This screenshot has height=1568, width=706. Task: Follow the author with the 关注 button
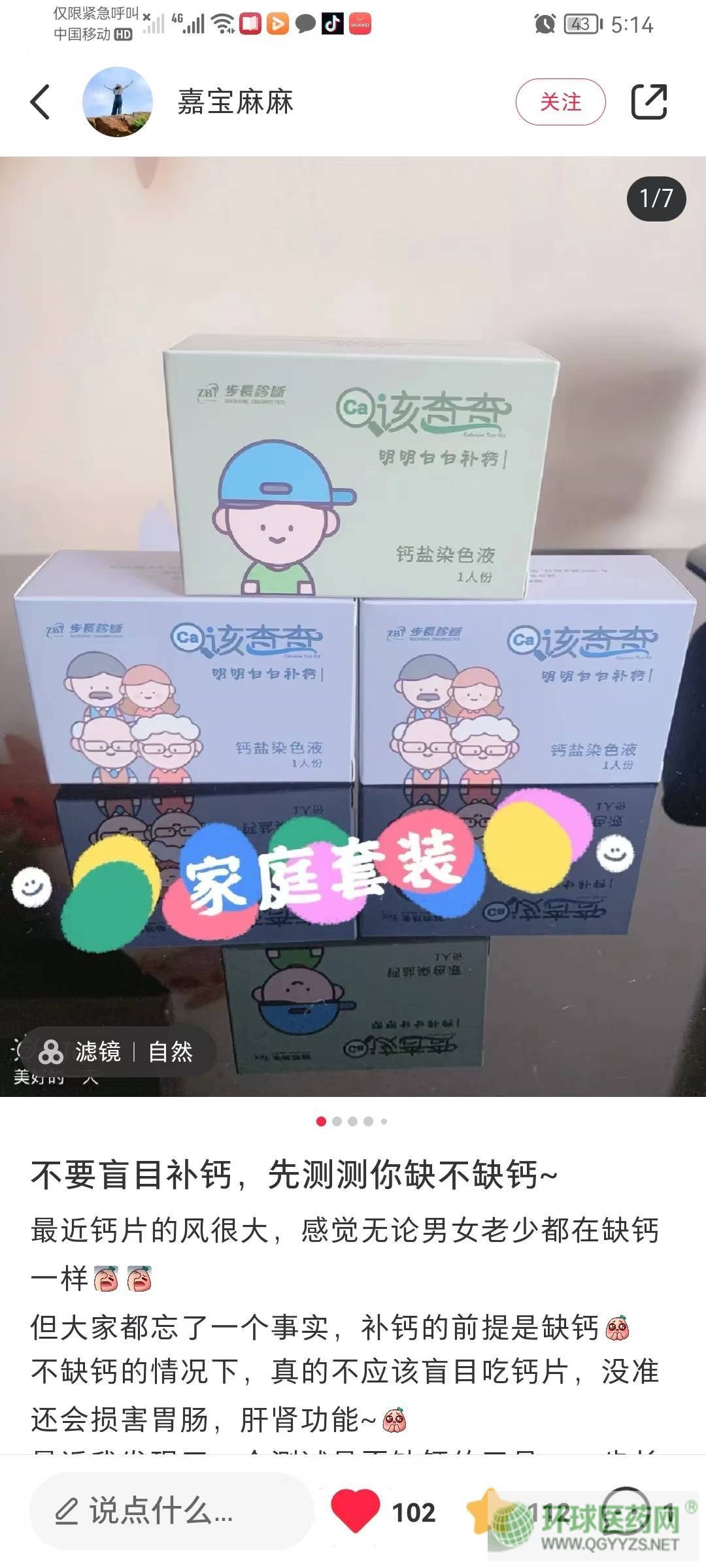tap(560, 102)
